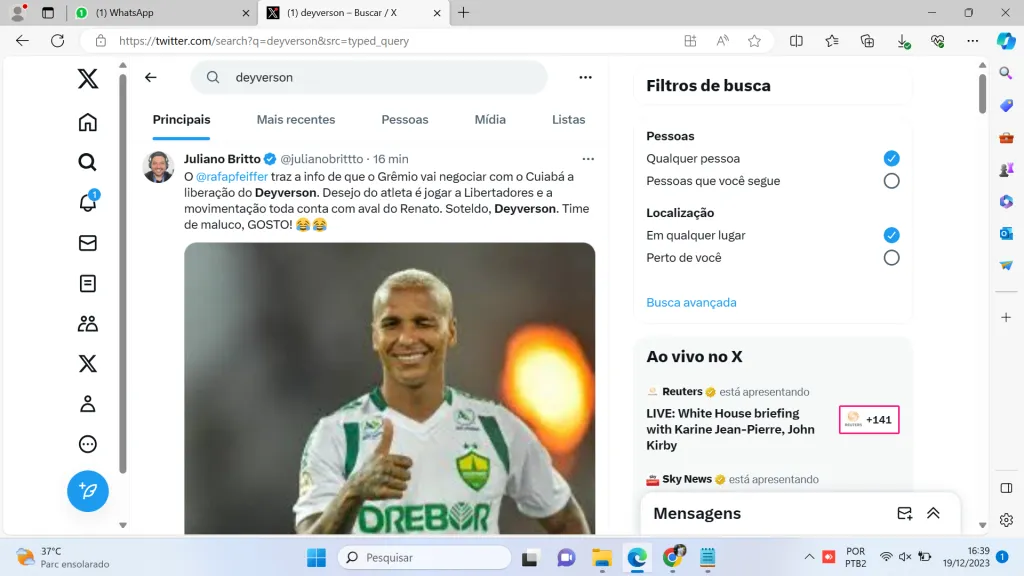
Task: Open Juliano Britto's profile name
Action: (x=221, y=159)
